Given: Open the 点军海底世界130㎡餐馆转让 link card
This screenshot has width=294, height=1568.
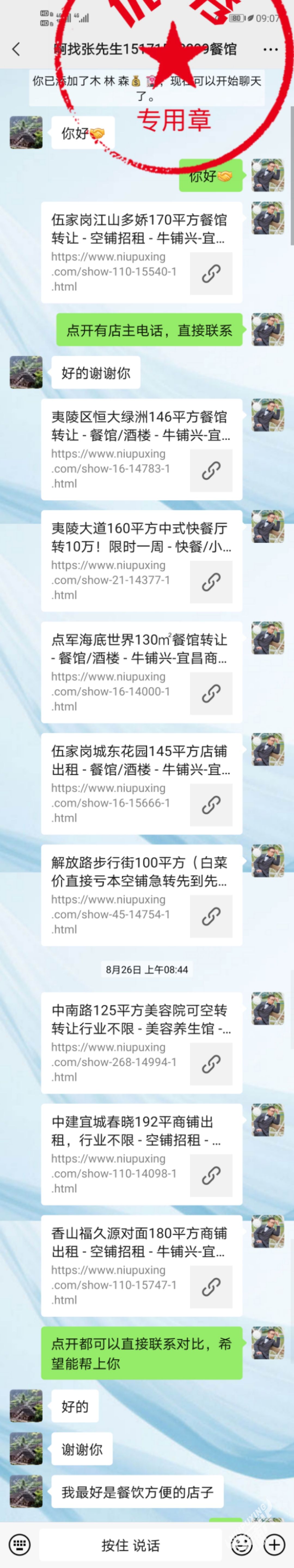Looking at the screenshot, I should (141, 672).
